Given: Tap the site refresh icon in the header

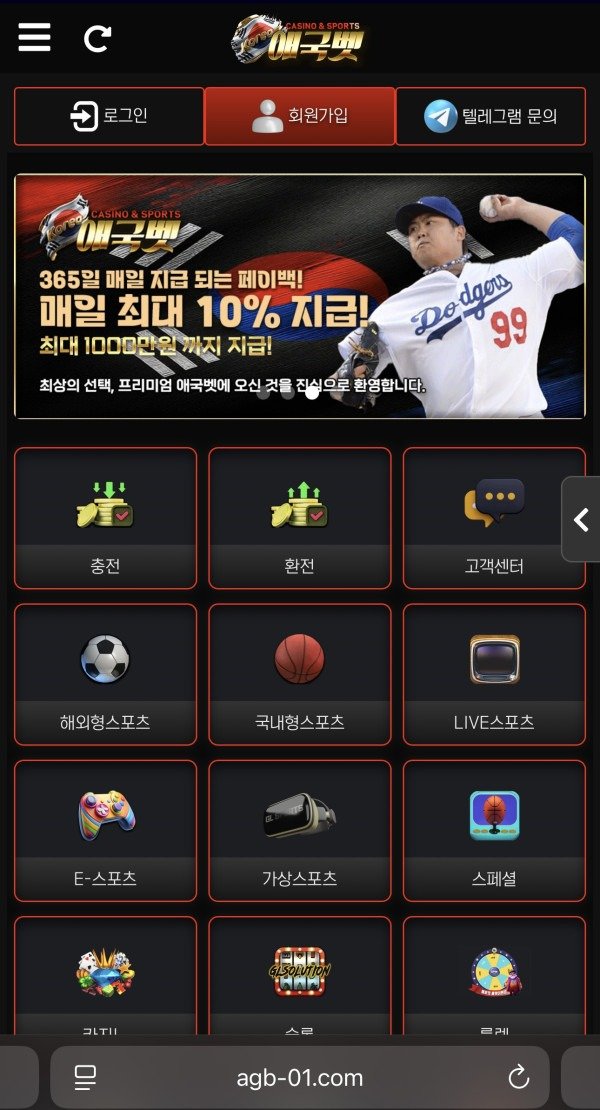Looking at the screenshot, I should coord(97,38).
